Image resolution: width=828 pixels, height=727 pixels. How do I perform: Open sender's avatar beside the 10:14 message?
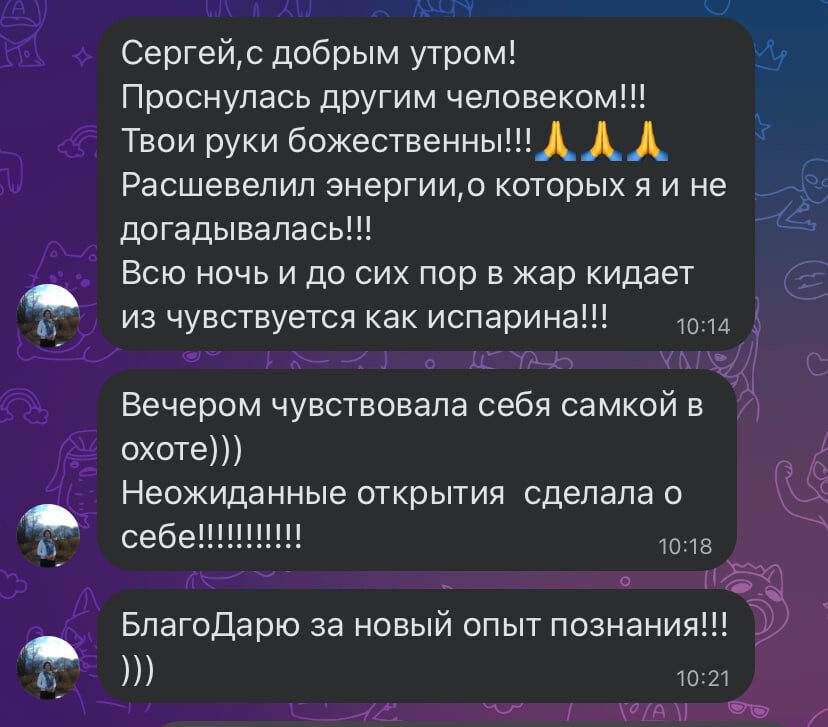pyautogui.click(x=49, y=315)
